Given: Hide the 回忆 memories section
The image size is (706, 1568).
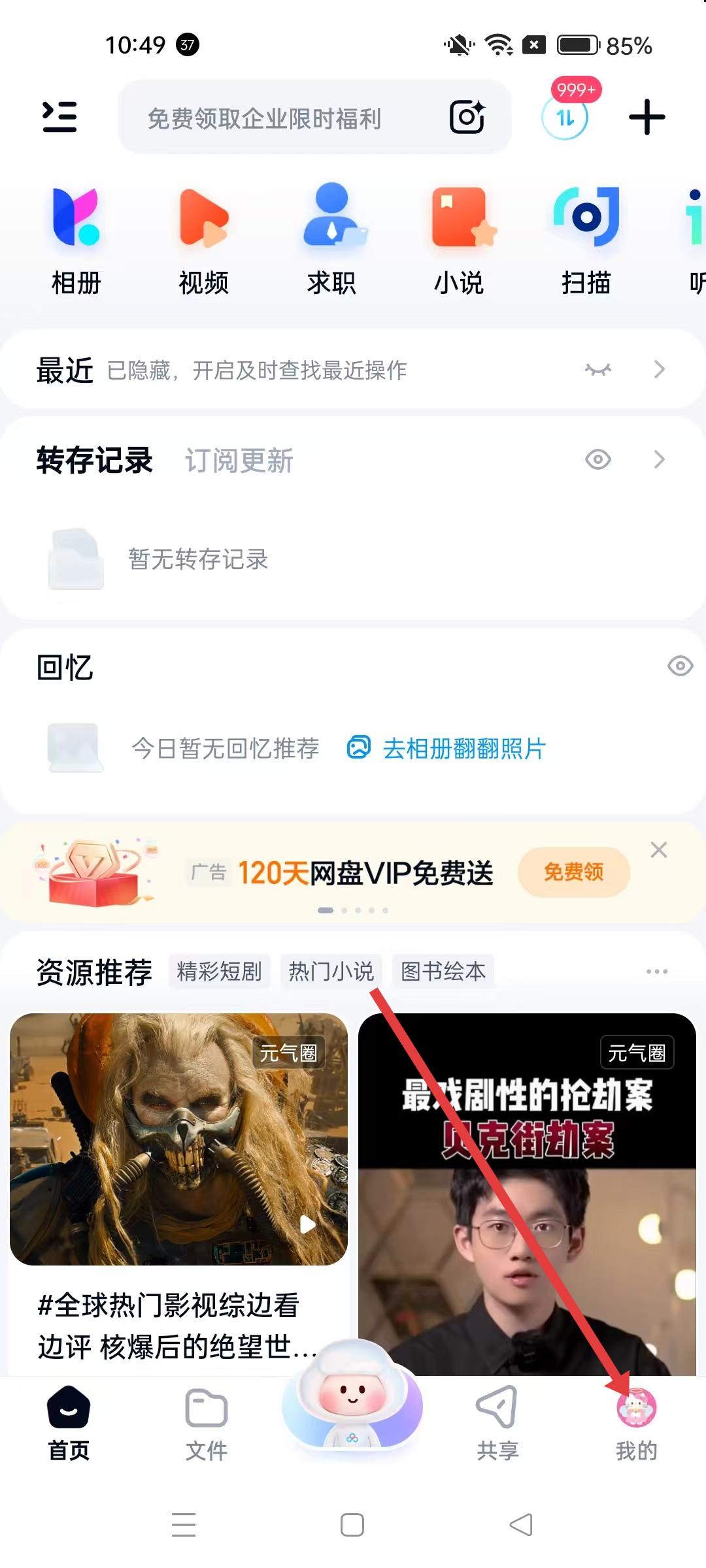Looking at the screenshot, I should pyautogui.click(x=680, y=666).
